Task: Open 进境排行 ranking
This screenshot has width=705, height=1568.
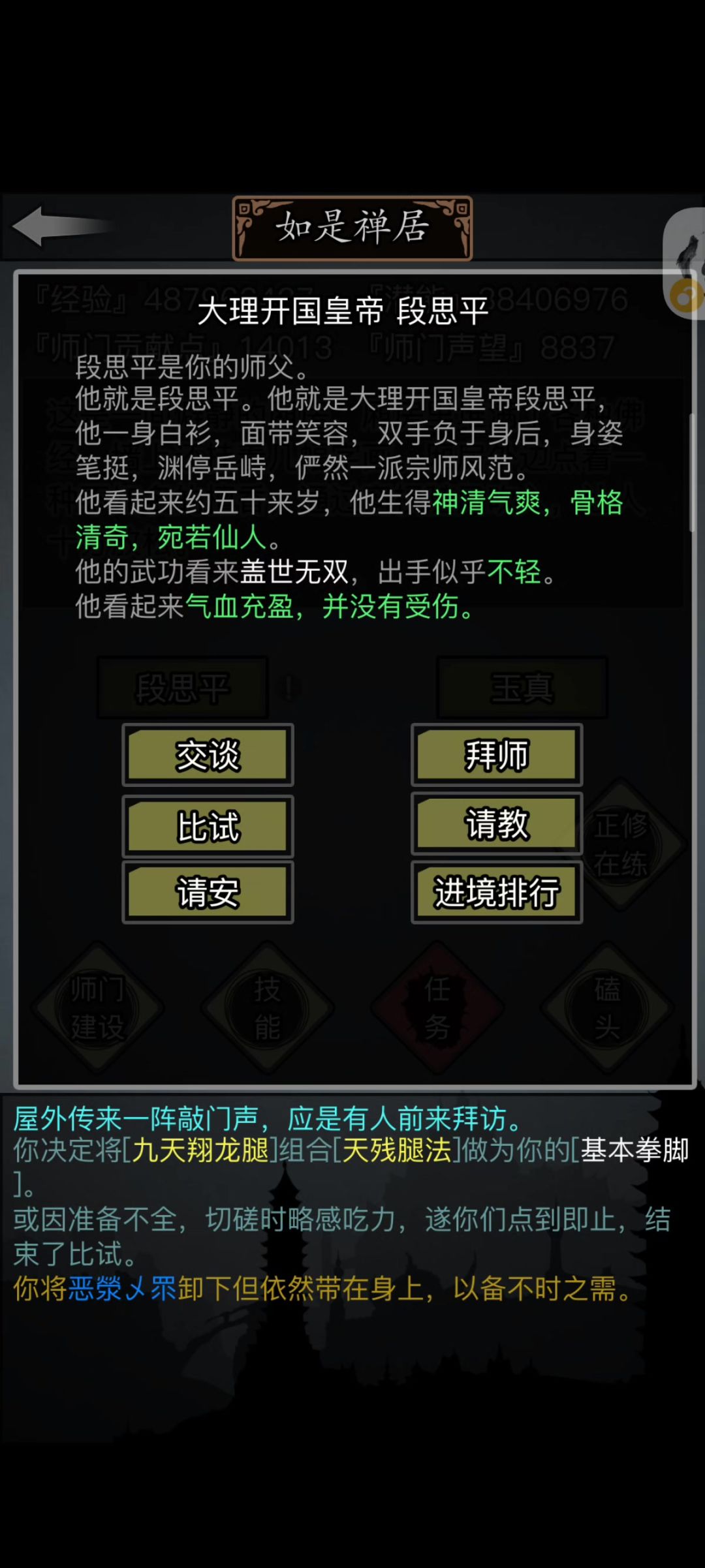Action: point(497,892)
